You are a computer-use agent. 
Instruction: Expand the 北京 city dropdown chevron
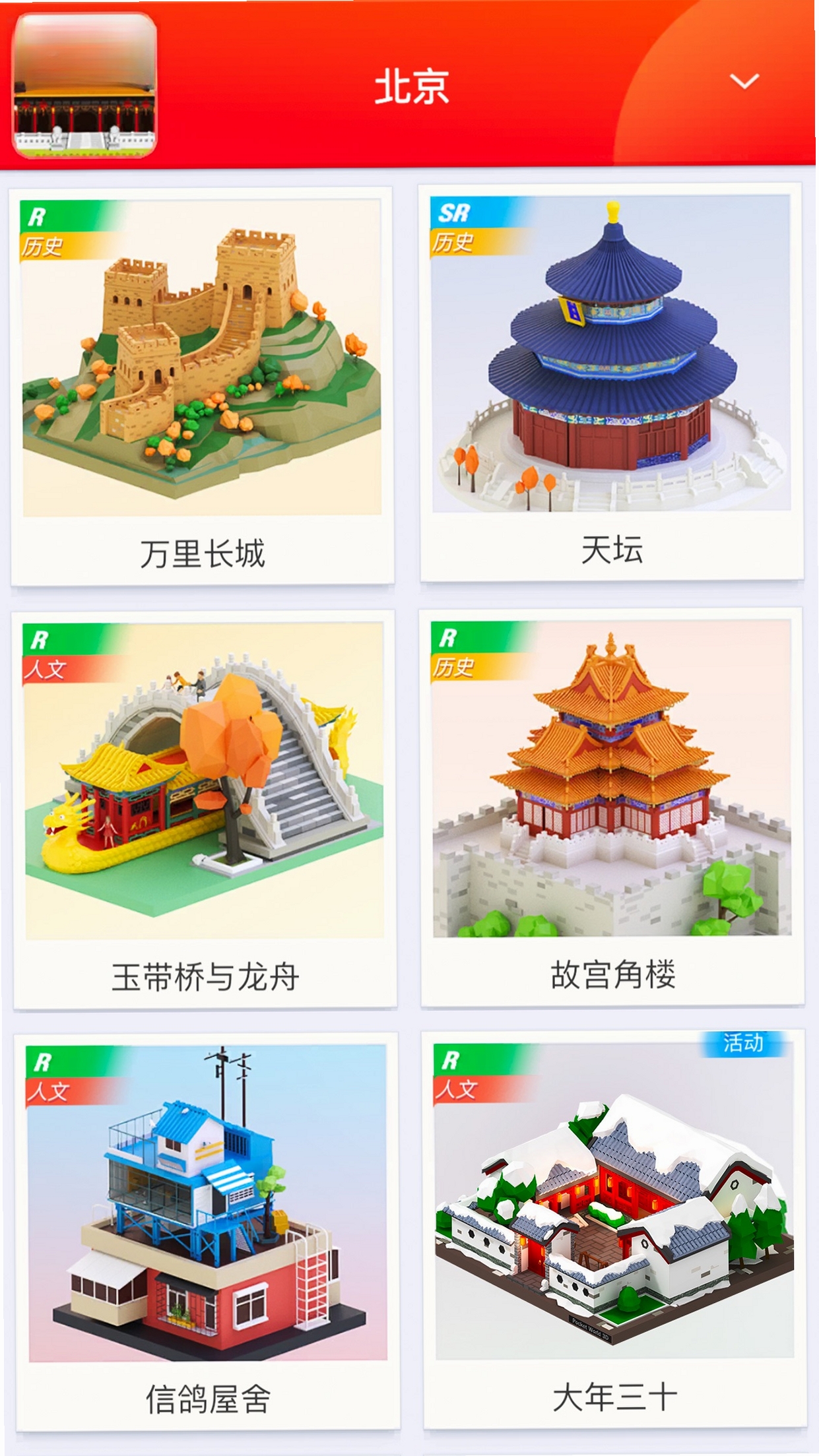pyautogui.click(x=744, y=81)
